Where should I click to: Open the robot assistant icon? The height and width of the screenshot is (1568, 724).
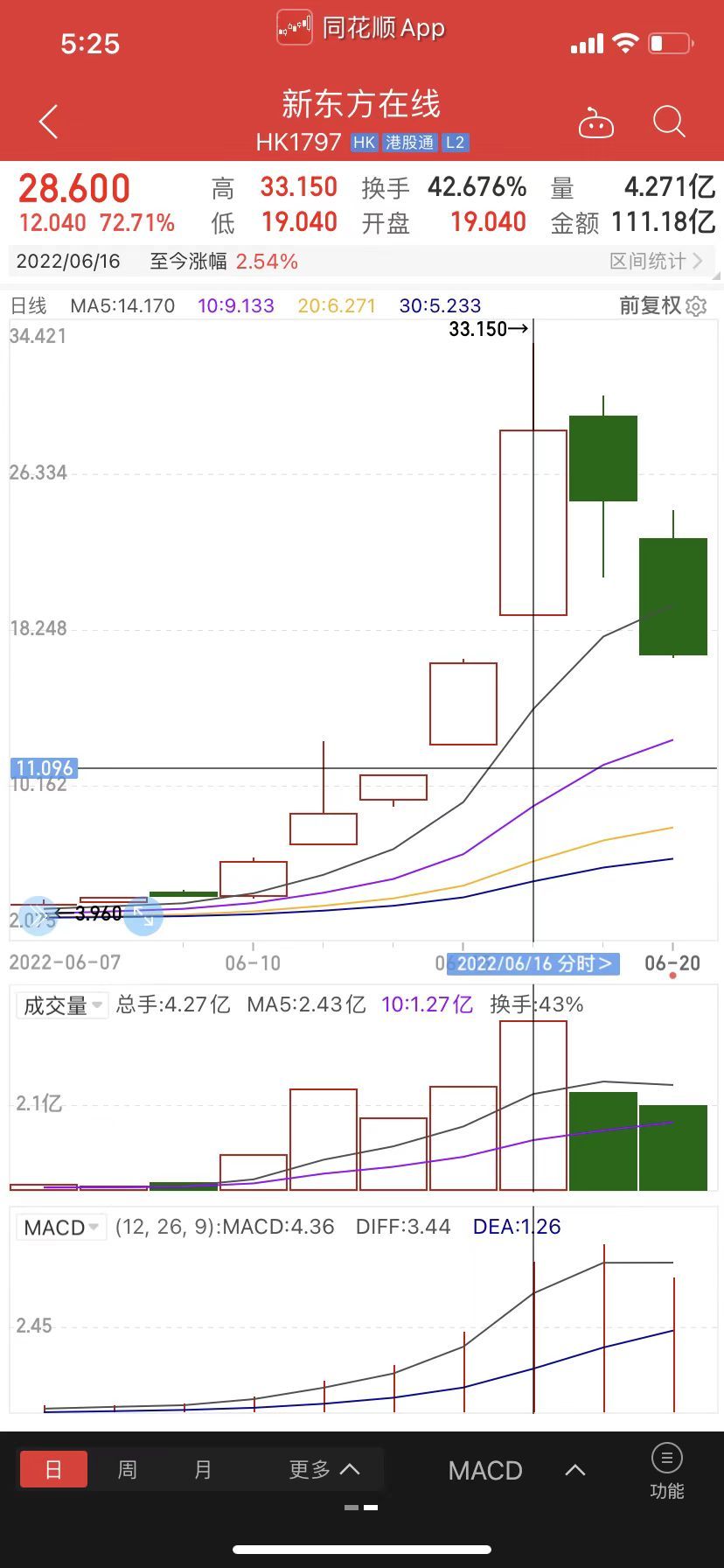point(596,123)
